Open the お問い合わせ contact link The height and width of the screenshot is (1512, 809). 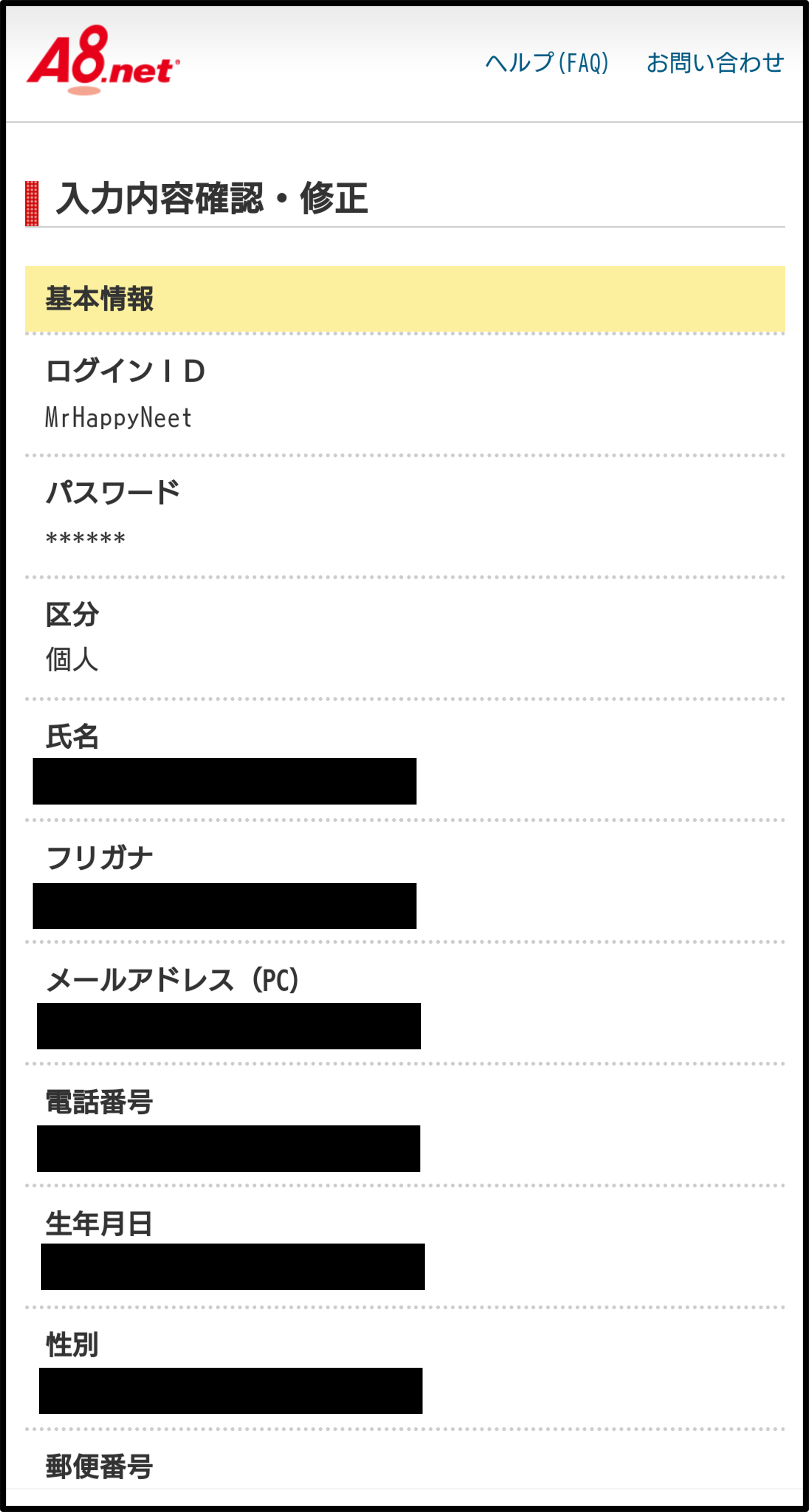tap(715, 63)
